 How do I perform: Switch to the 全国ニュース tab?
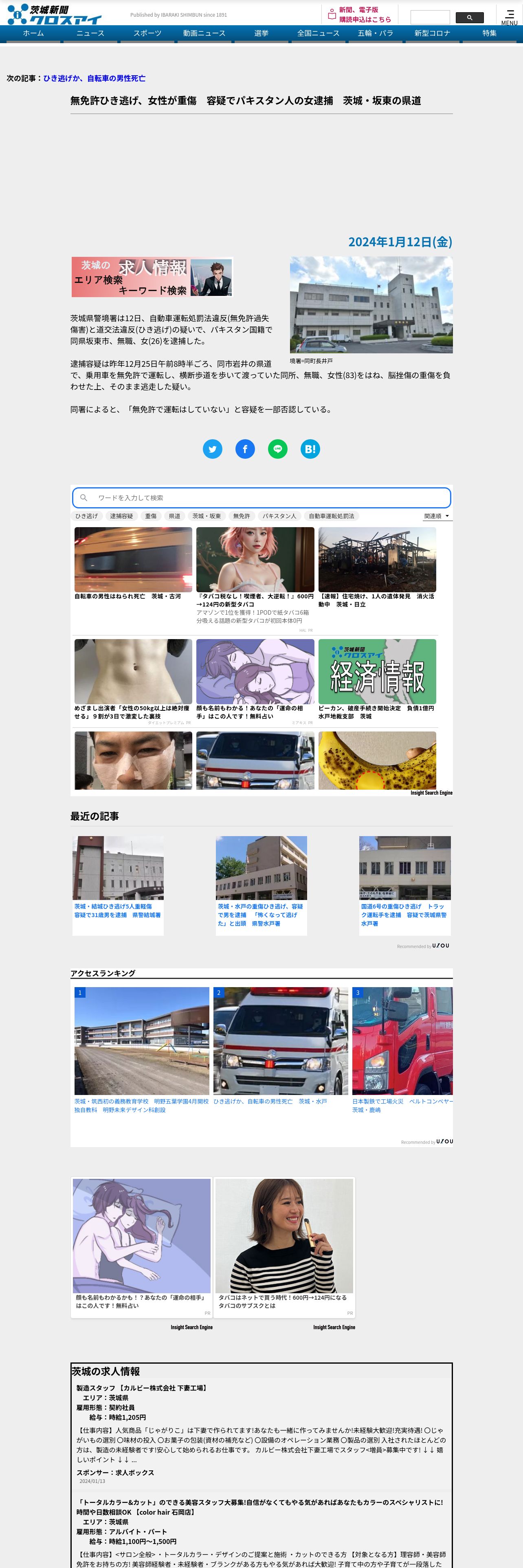pos(318,33)
